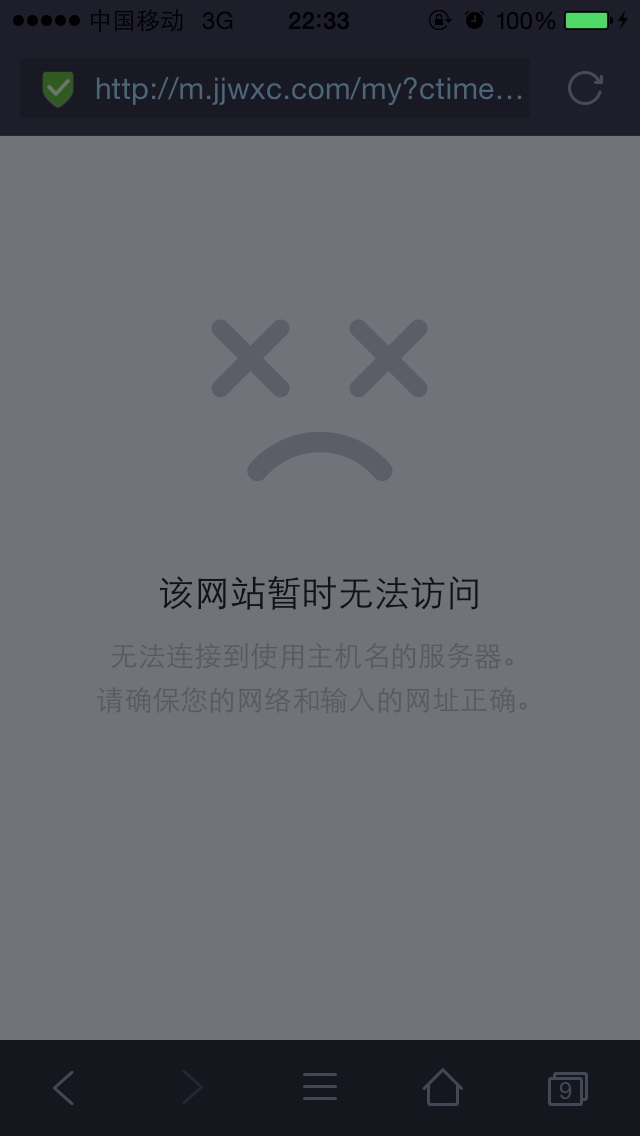The height and width of the screenshot is (1136, 640).
Task: Go to the browser home page
Action: (x=442, y=1087)
